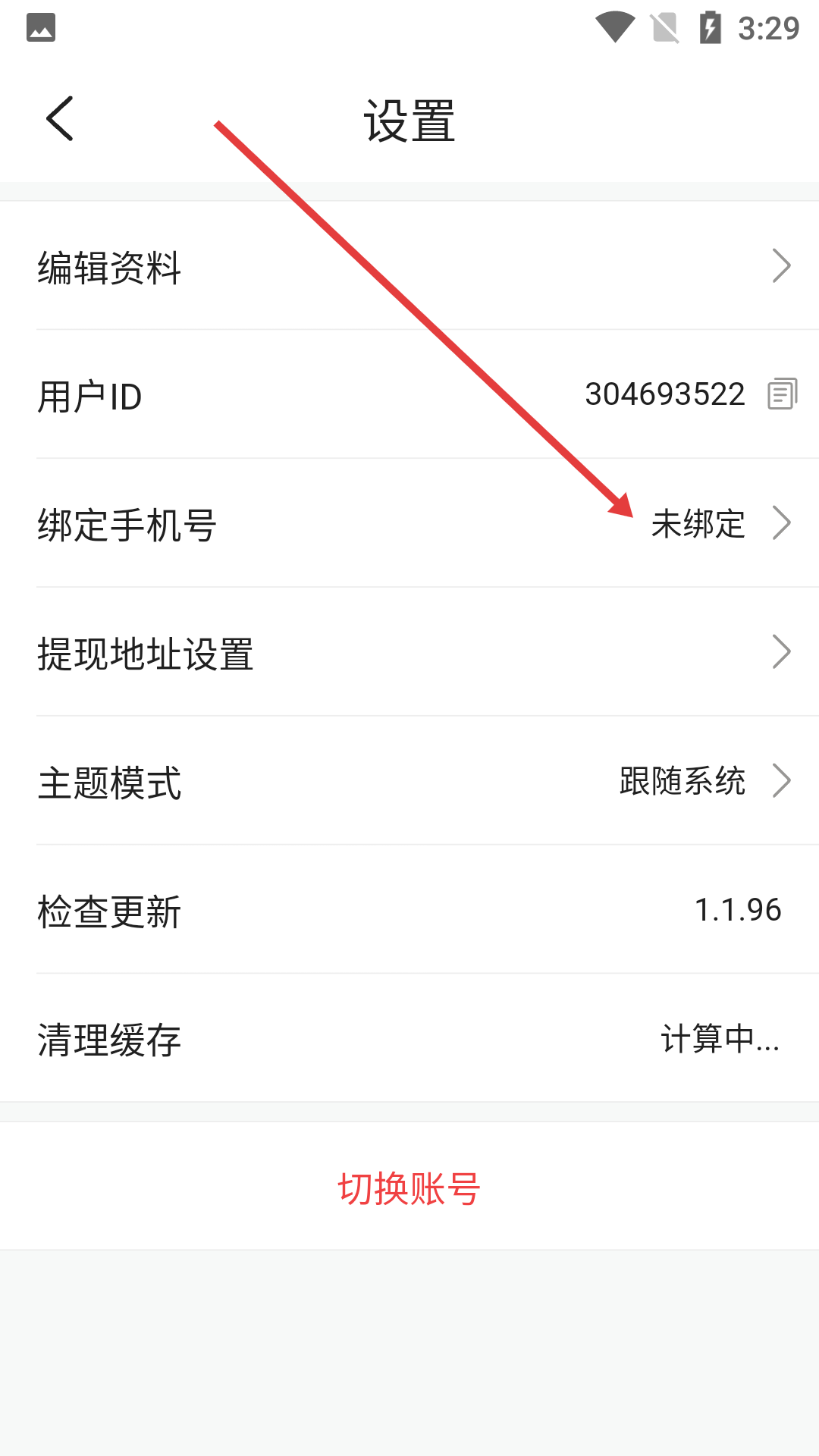Open 主题模式 theme options

[409, 781]
